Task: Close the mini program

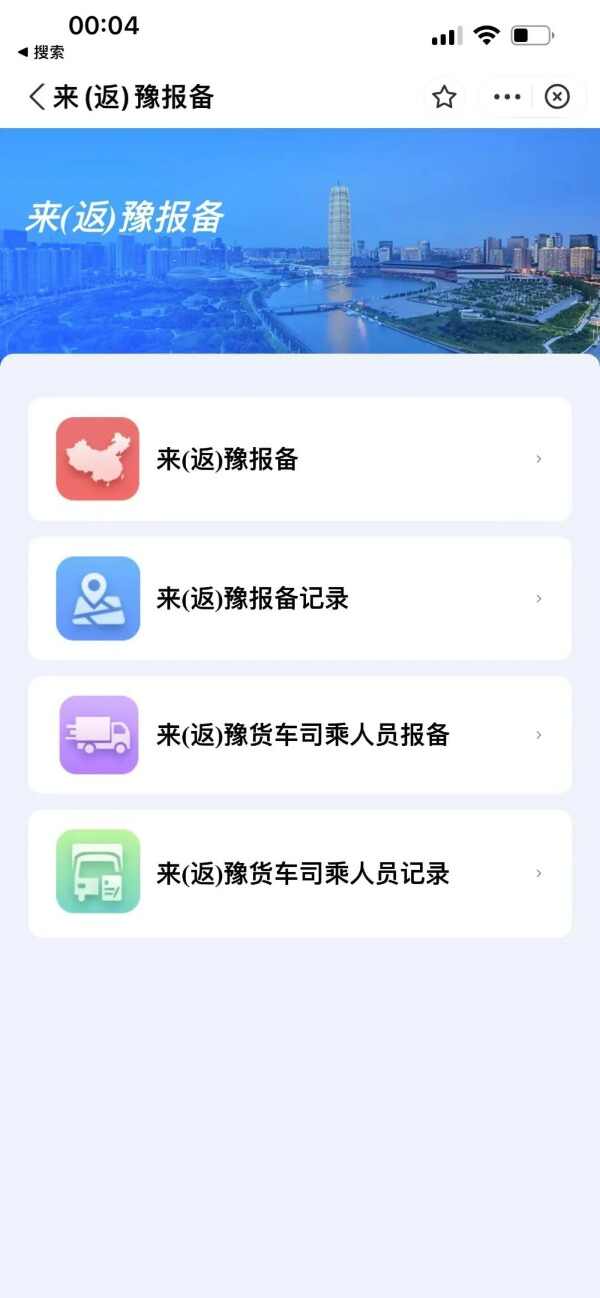Action: 557,97
